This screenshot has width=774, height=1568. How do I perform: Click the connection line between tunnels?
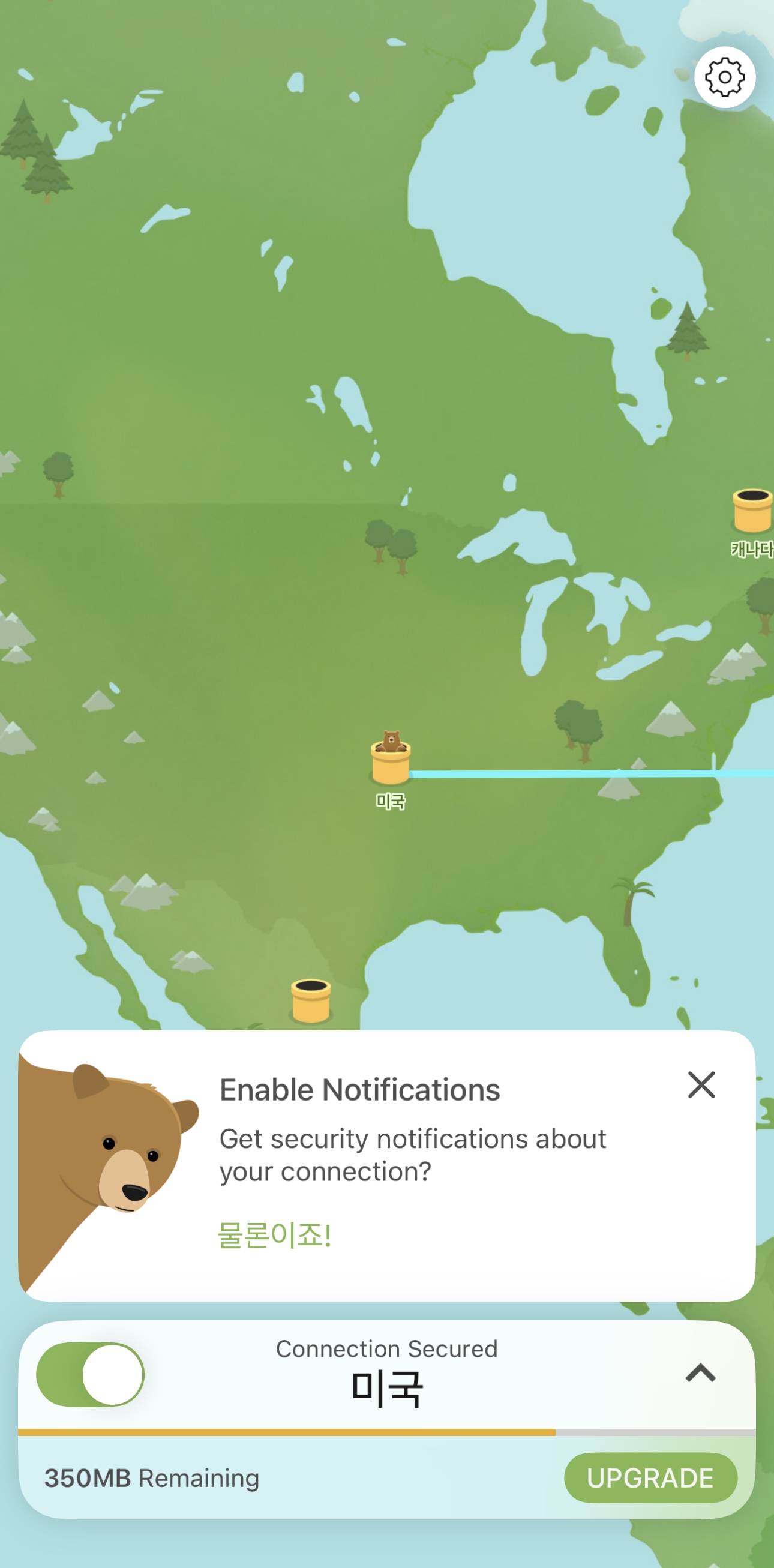pyautogui.click(x=578, y=773)
